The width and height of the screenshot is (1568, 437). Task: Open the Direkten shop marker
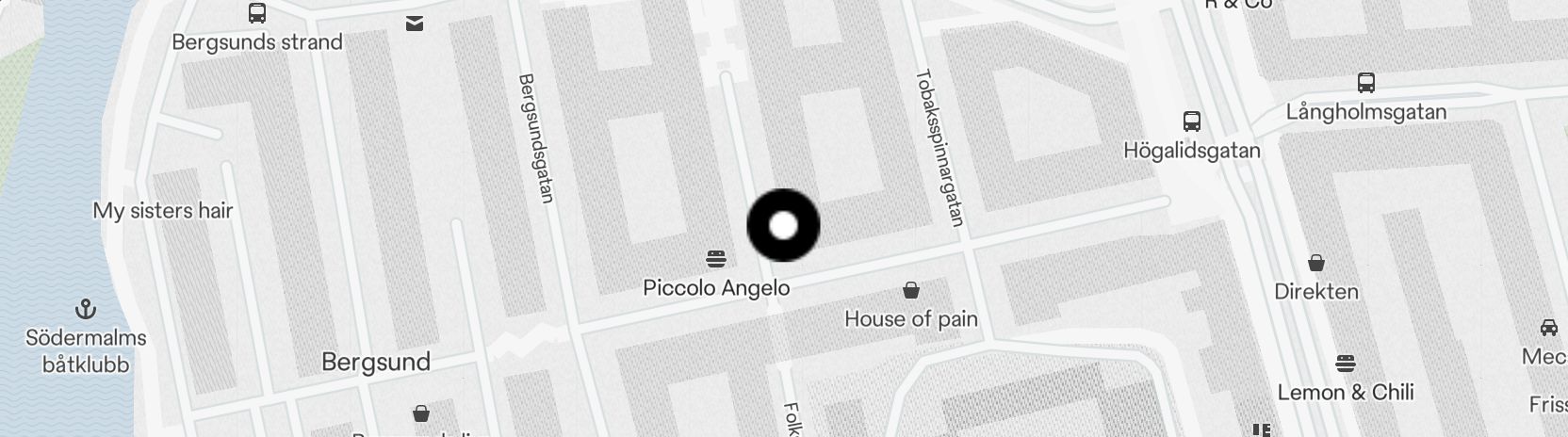tap(1316, 263)
